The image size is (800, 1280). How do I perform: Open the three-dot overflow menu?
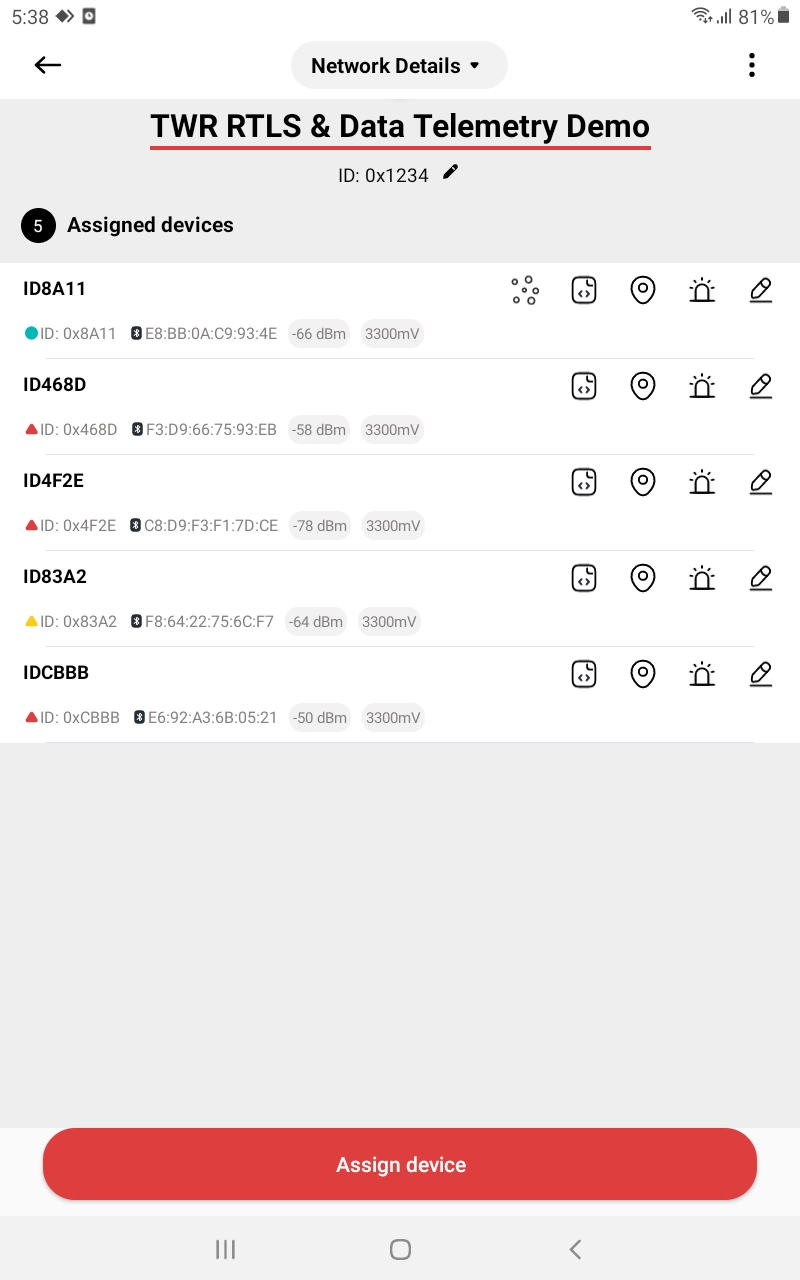click(x=751, y=66)
